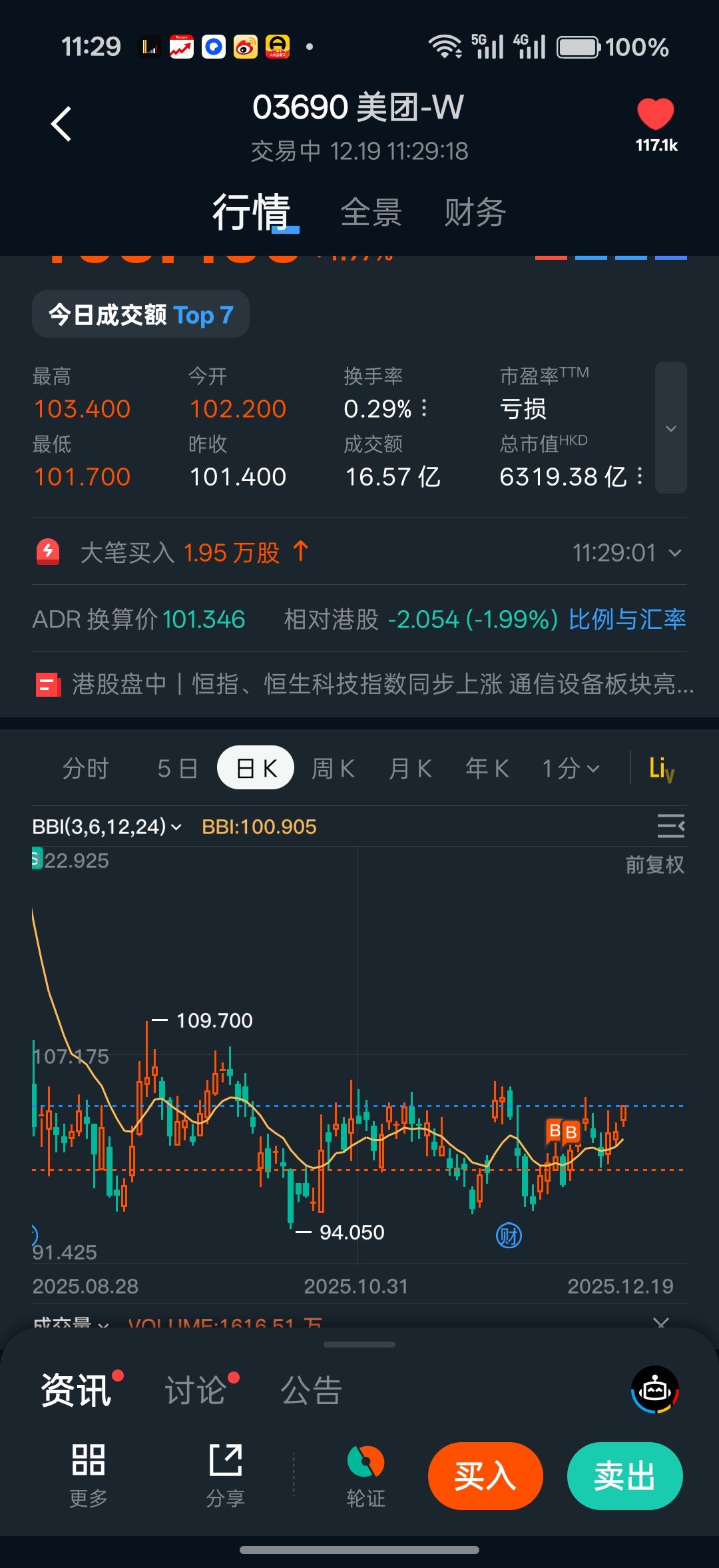This screenshot has height=1568, width=719.
Task: Switch to the 全景 tab
Action: pos(371,213)
